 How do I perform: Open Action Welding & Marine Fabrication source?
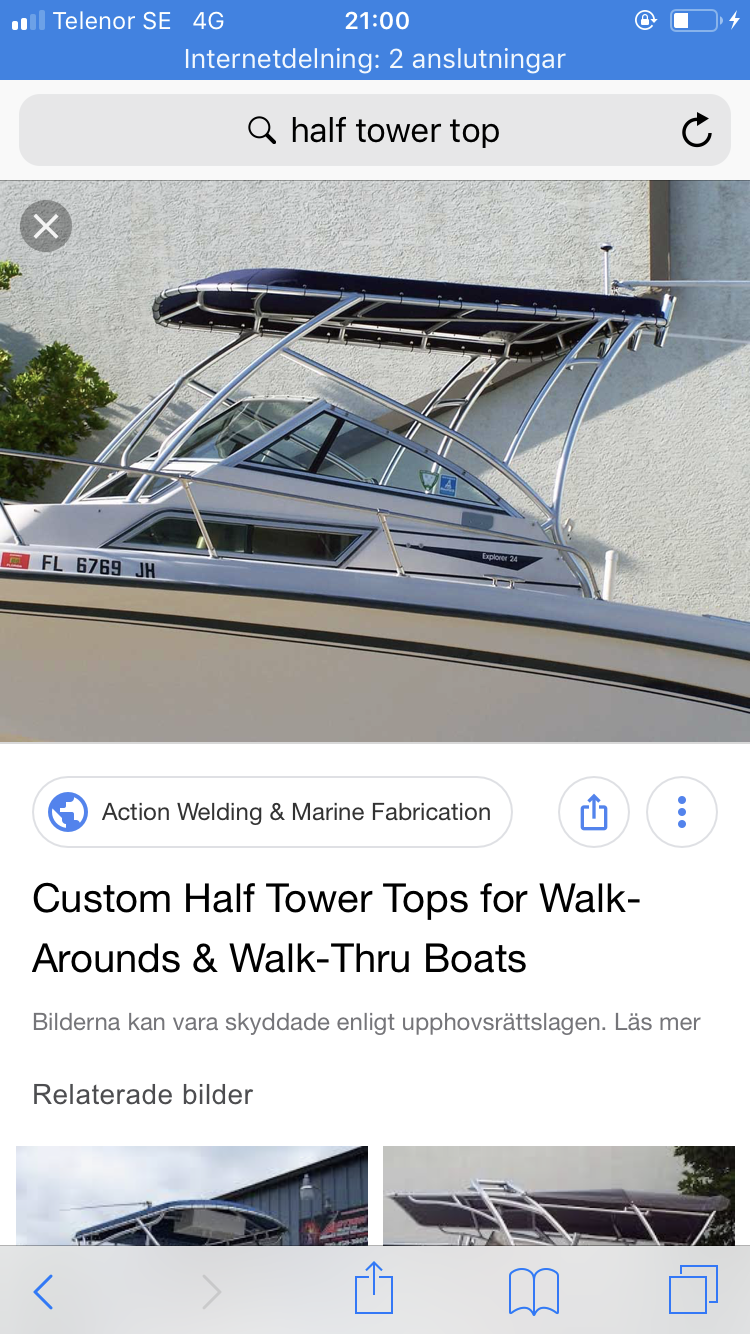(x=272, y=812)
